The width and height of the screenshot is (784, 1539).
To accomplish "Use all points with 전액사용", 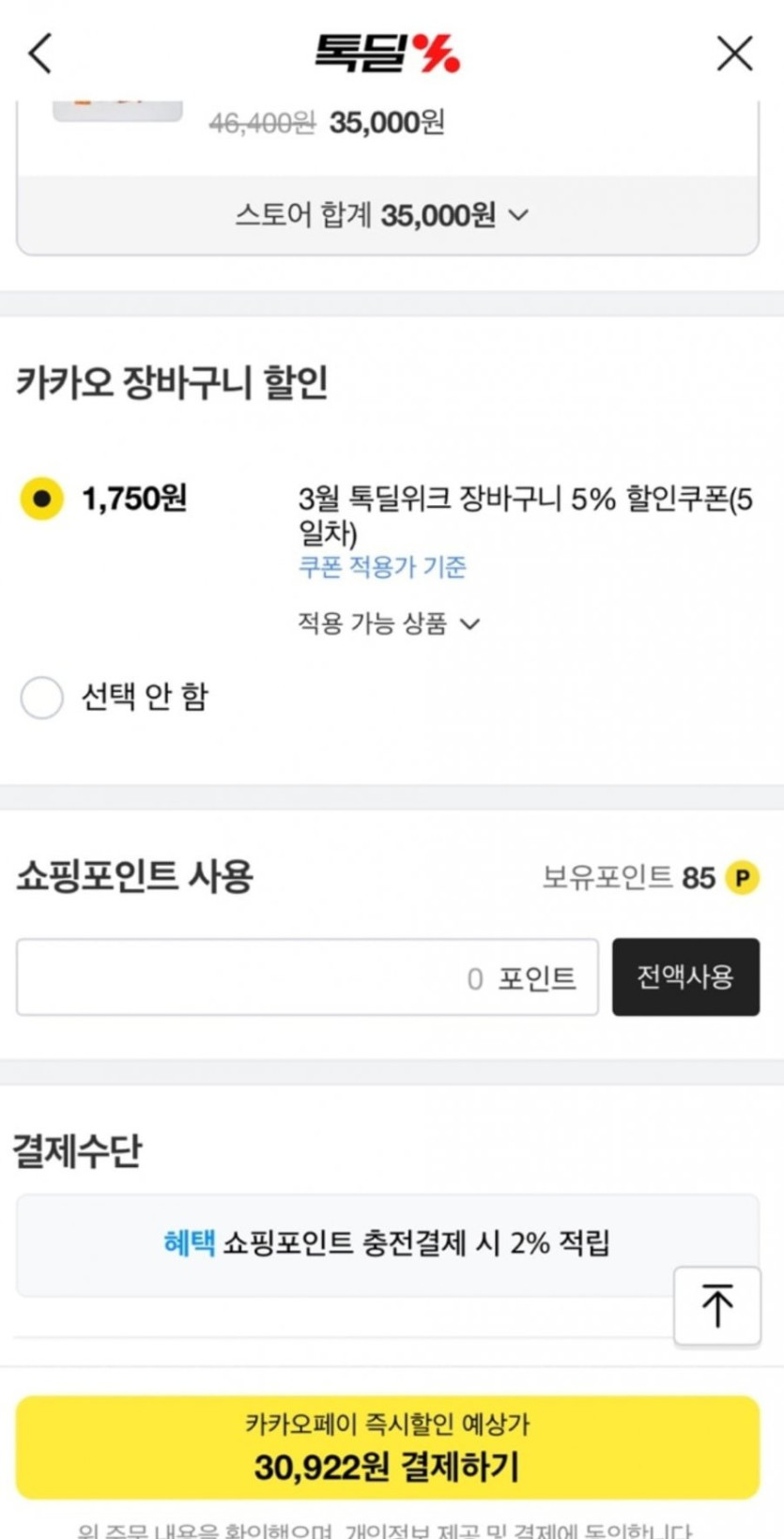I will click(x=685, y=977).
